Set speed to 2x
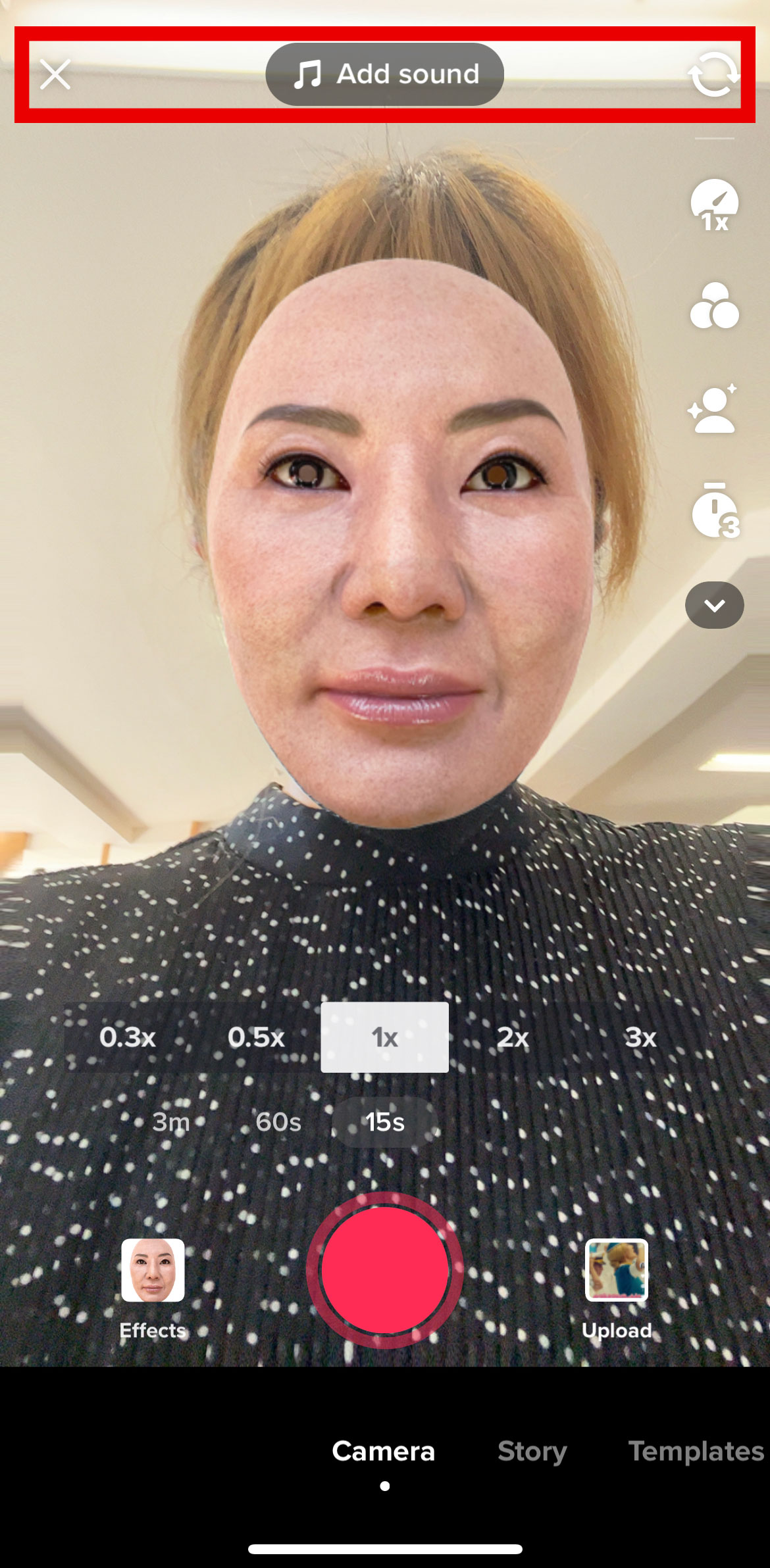Screen dimensions: 770x1568 click(513, 1037)
